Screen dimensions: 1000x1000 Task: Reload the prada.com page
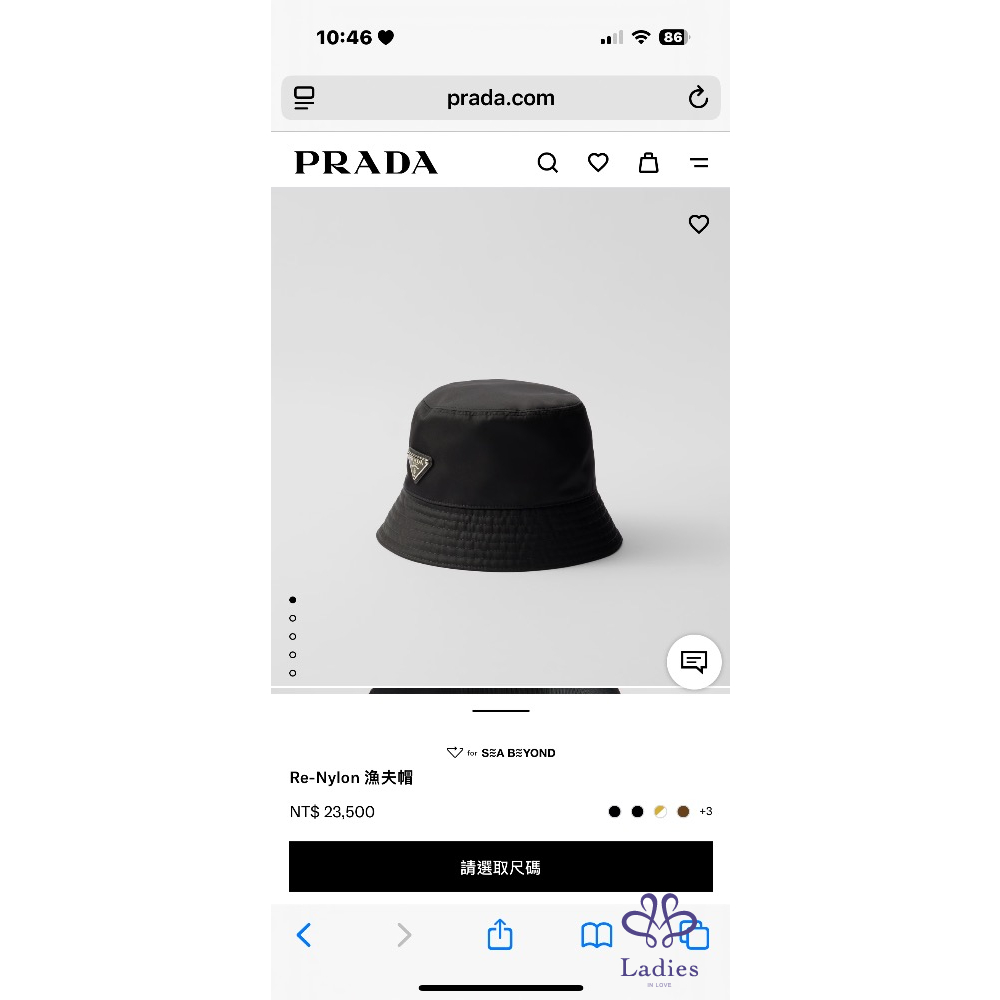(698, 98)
